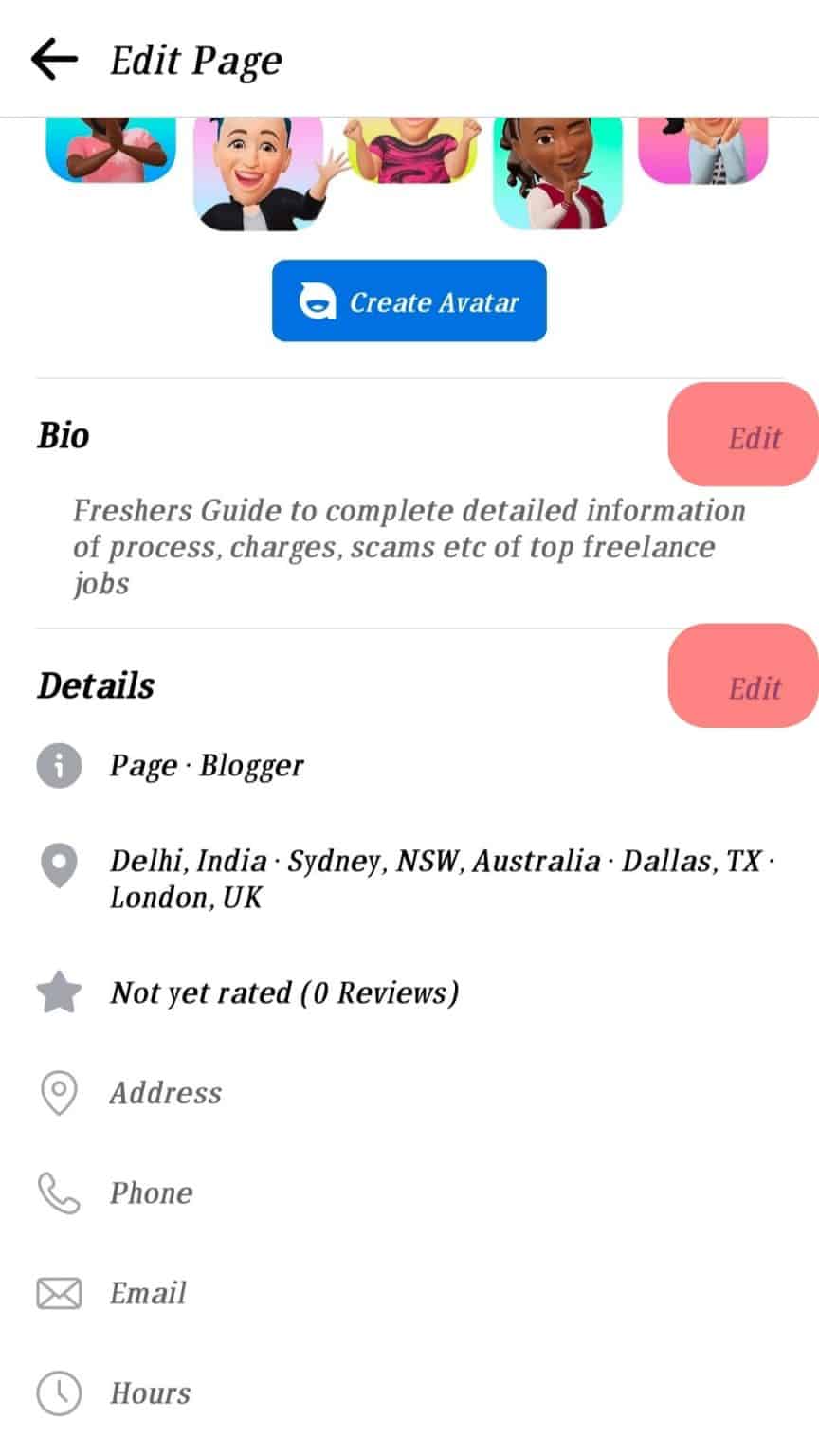The image size is (819, 1456).
Task: Add an Address to the page
Action: (165, 1093)
